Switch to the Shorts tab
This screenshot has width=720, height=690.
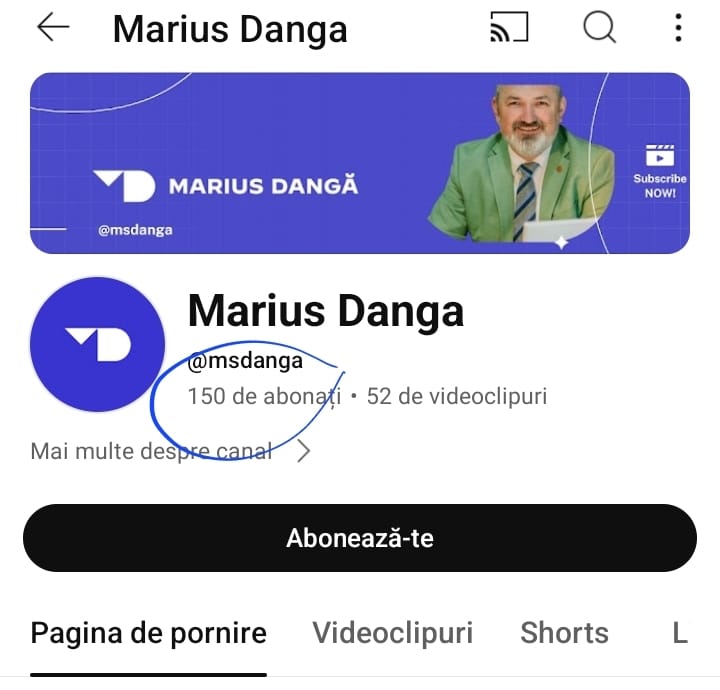point(564,633)
